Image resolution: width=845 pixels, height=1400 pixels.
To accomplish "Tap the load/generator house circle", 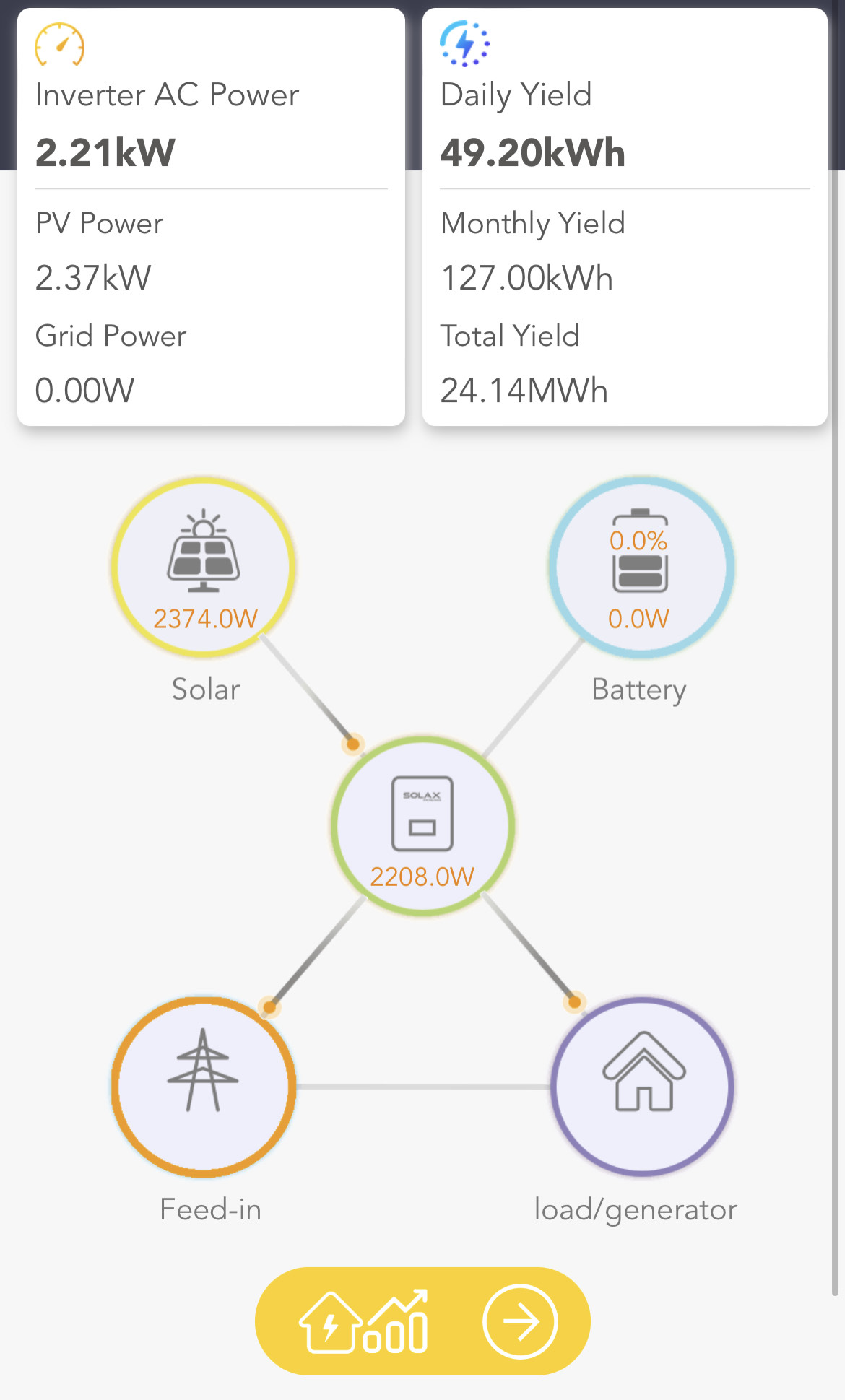I will [x=642, y=1087].
